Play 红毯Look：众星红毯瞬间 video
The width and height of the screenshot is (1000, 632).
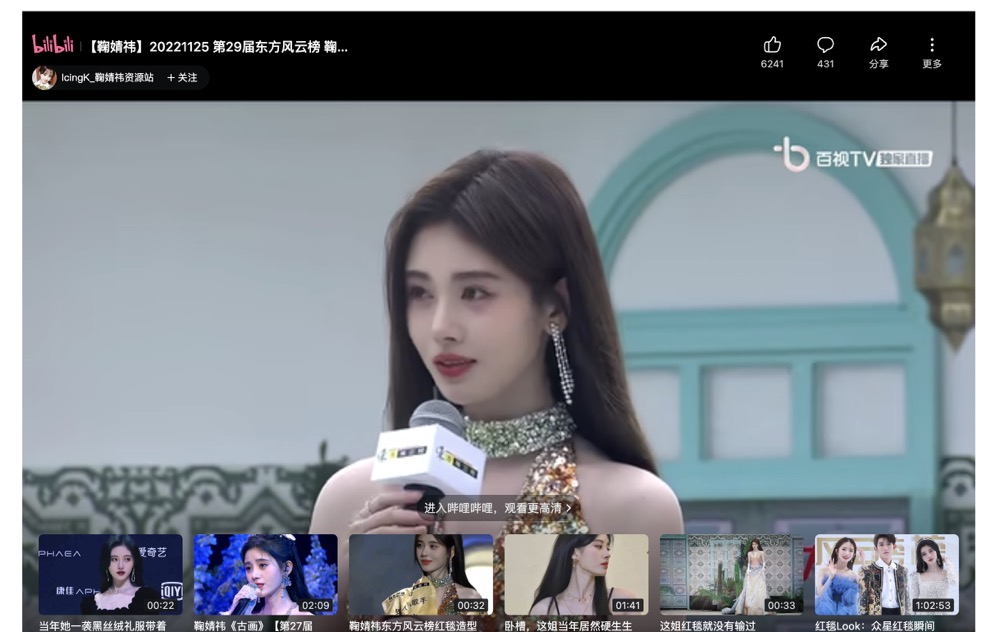pyautogui.click(x=886, y=574)
